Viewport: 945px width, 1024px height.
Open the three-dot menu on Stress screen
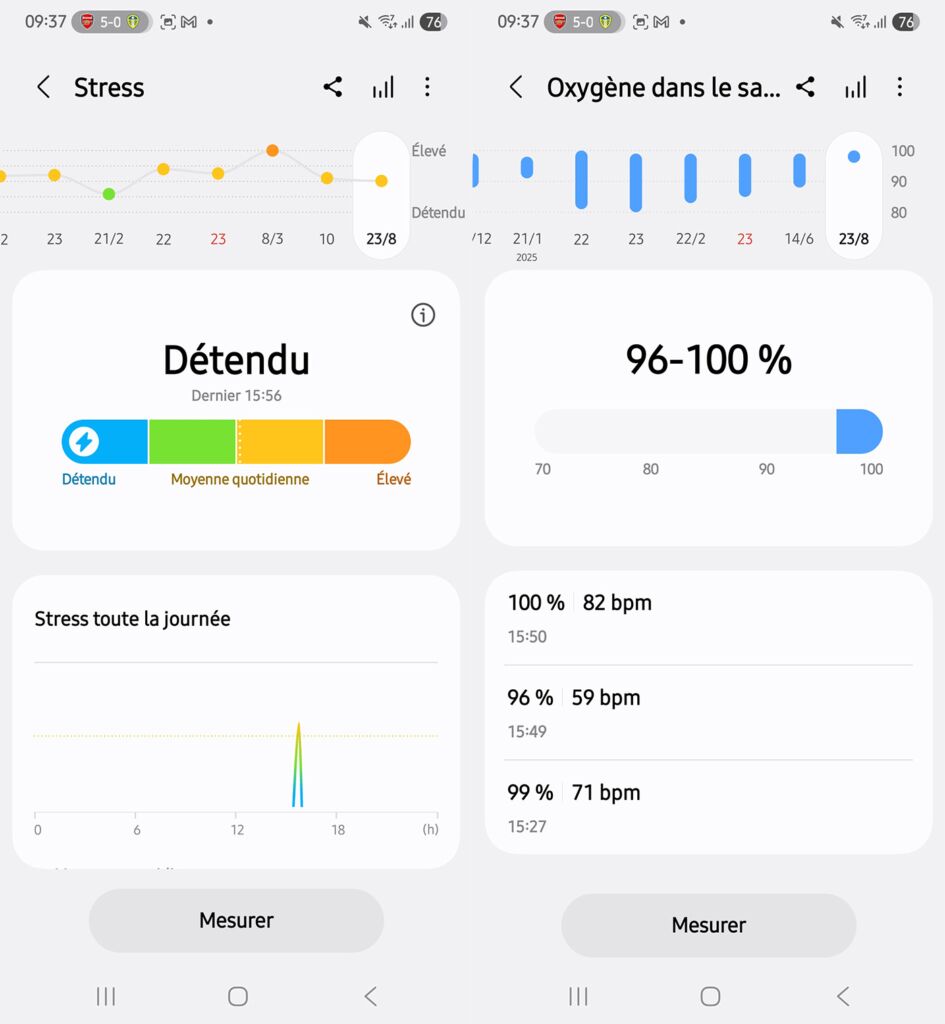428,87
